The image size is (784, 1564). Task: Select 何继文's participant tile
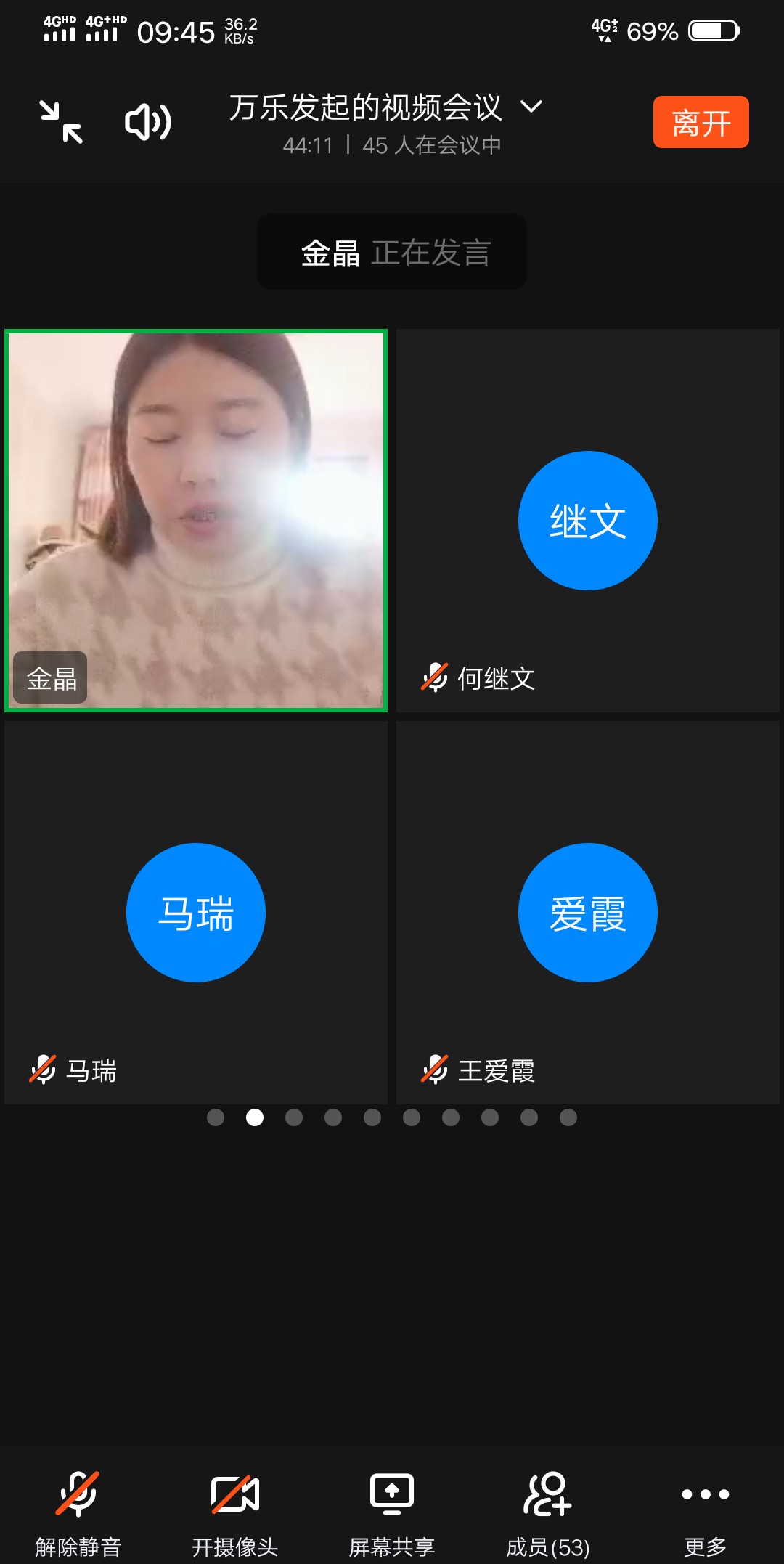[x=588, y=520]
